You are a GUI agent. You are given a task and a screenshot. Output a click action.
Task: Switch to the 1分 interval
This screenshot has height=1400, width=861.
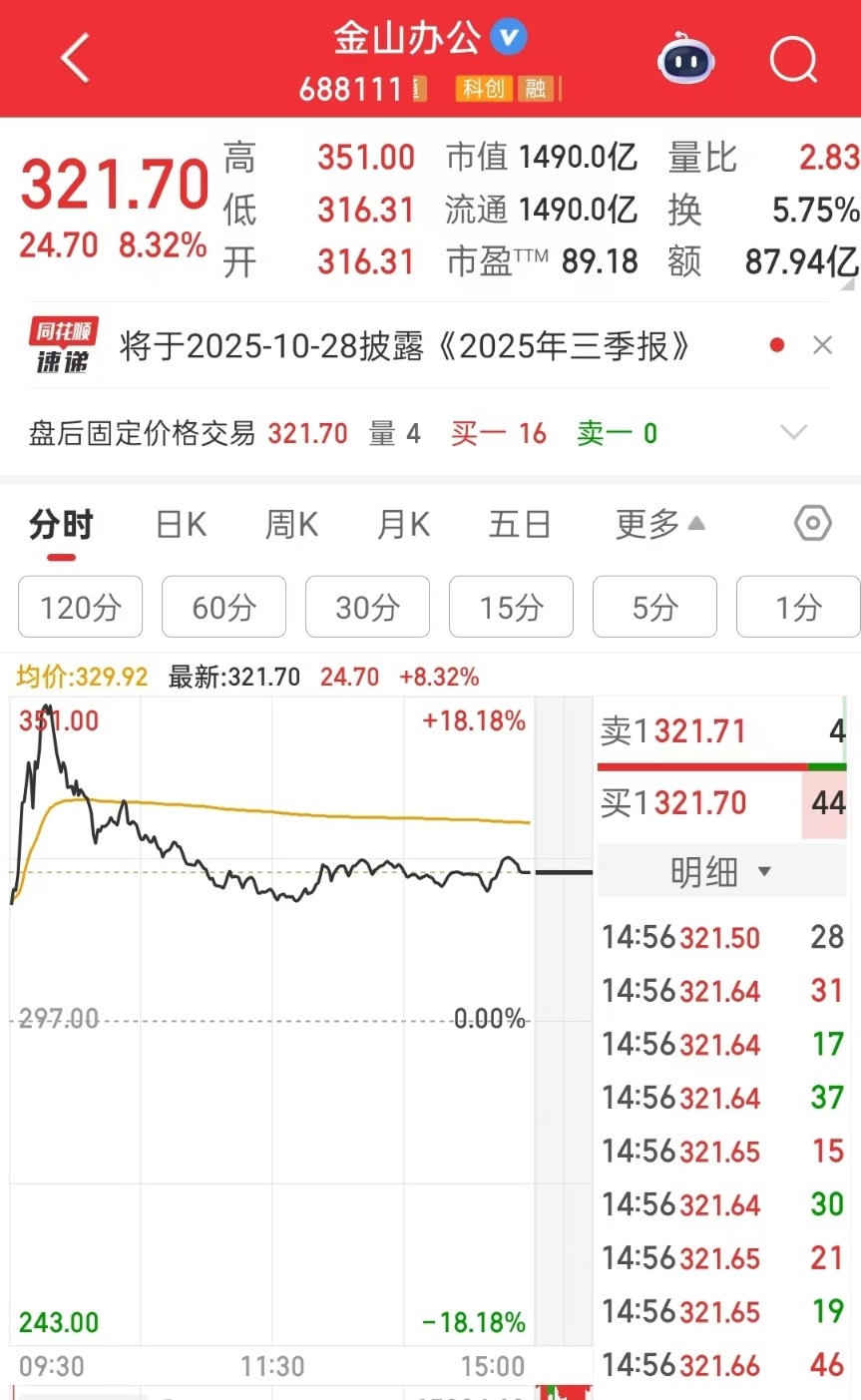(x=798, y=607)
